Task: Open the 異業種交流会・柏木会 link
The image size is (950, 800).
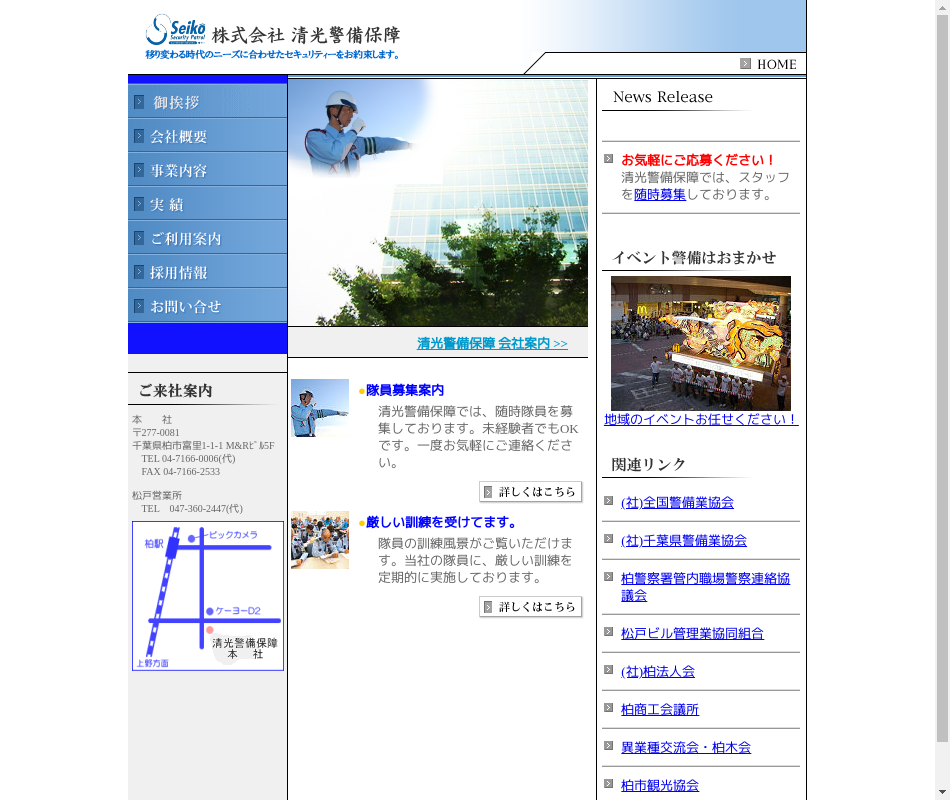Action: click(x=686, y=748)
